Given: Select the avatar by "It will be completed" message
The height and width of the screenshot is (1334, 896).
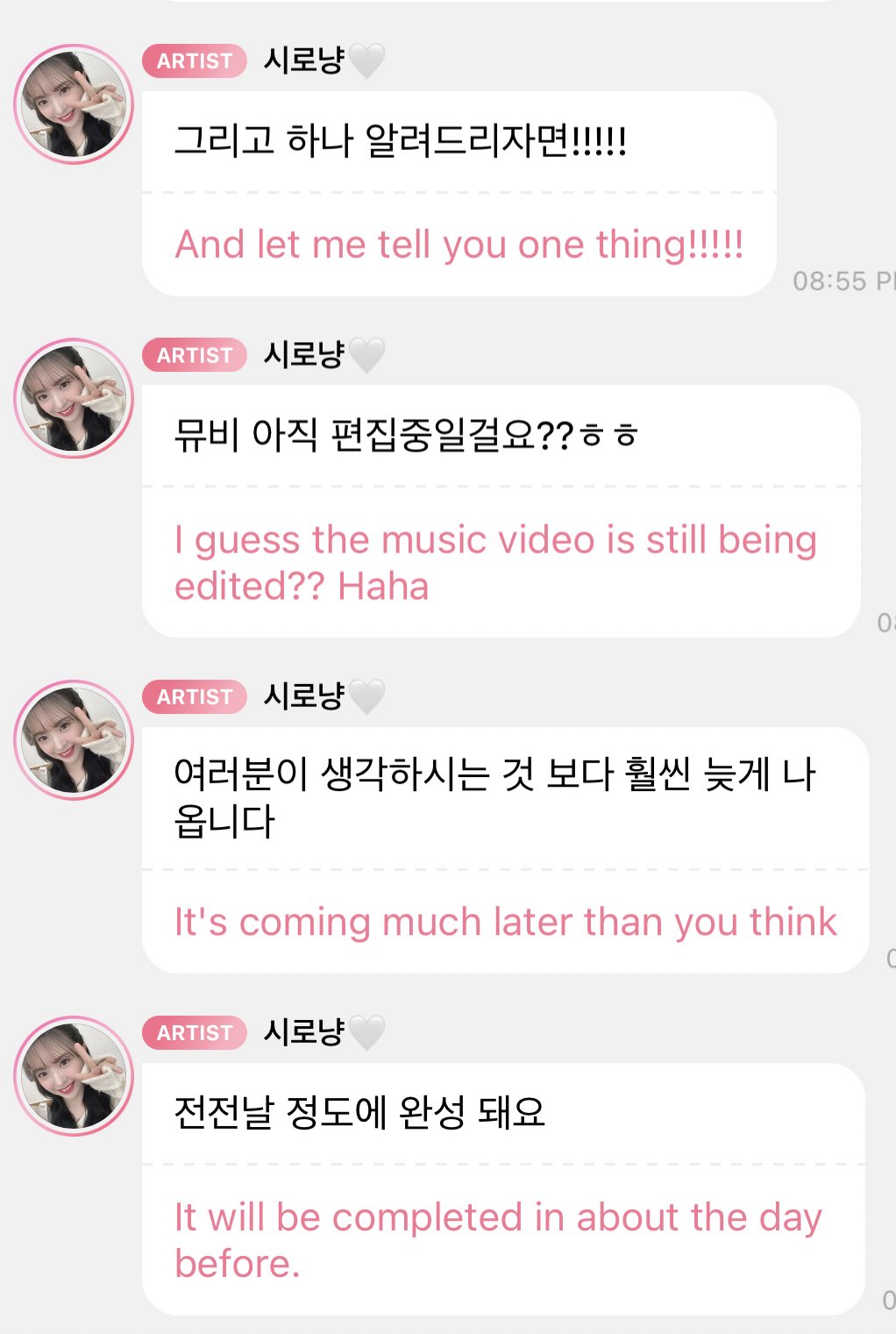Looking at the screenshot, I should tap(74, 1076).
